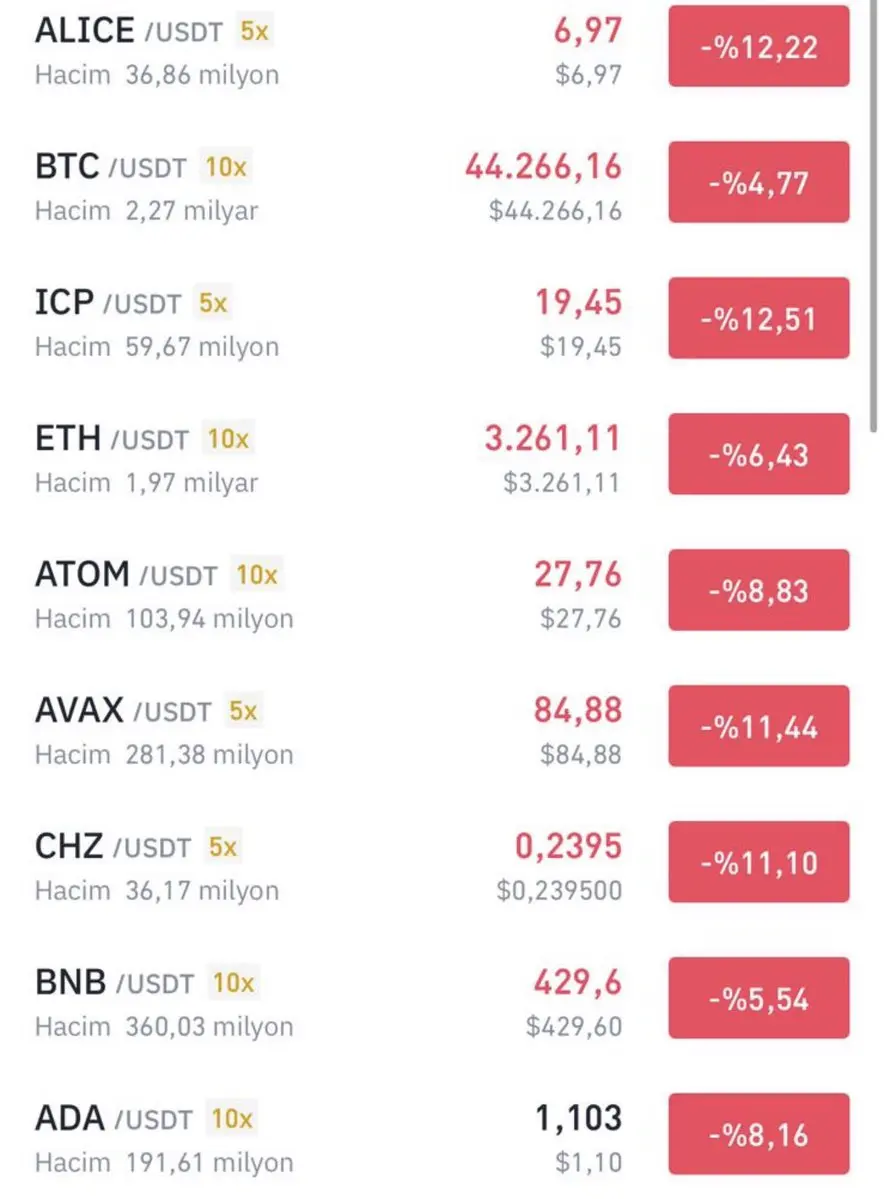Tap BTC's -%4,77 change button
The image size is (884, 1199).
pyautogui.click(x=758, y=183)
